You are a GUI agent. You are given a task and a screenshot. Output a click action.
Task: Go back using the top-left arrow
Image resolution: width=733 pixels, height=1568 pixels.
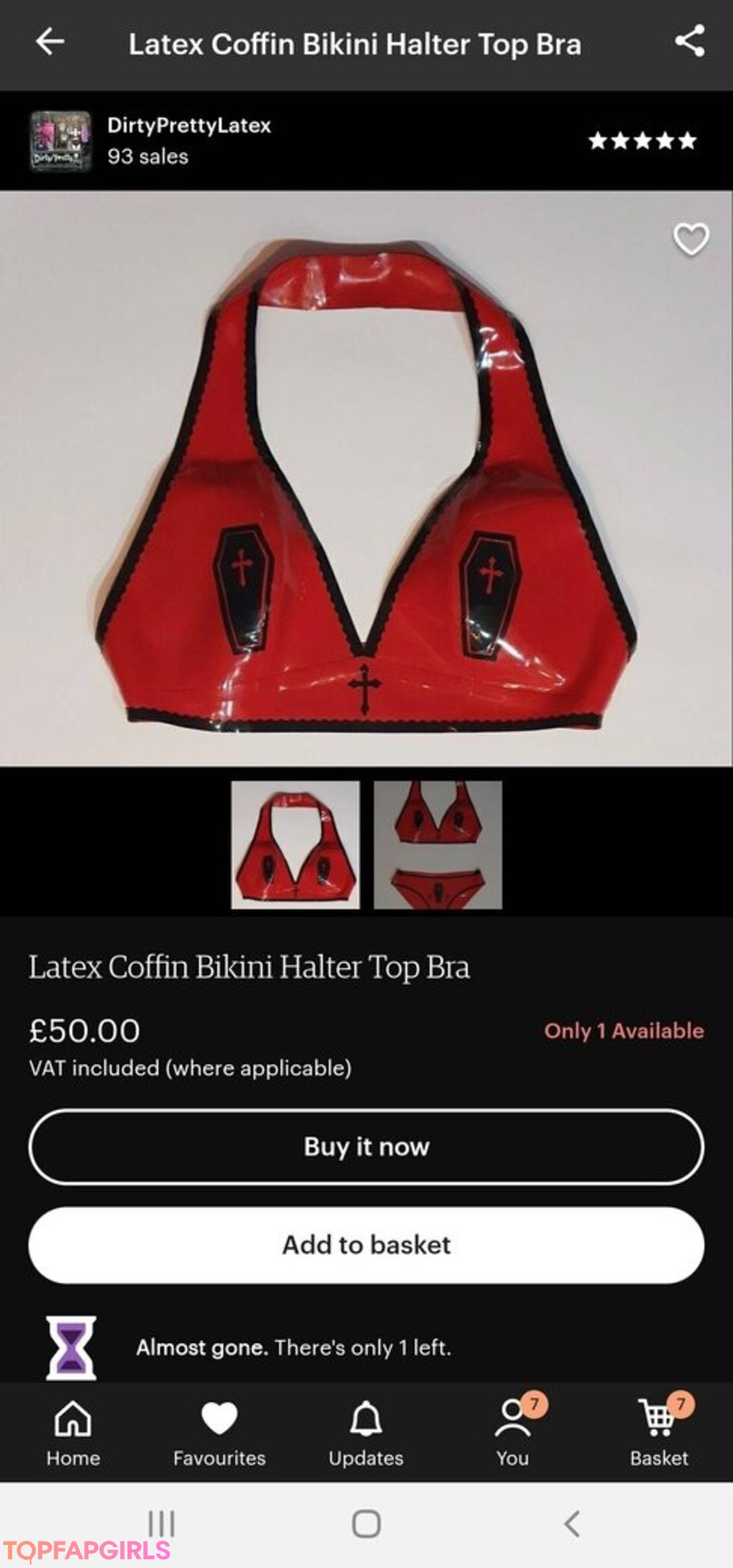[x=50, y=42]
